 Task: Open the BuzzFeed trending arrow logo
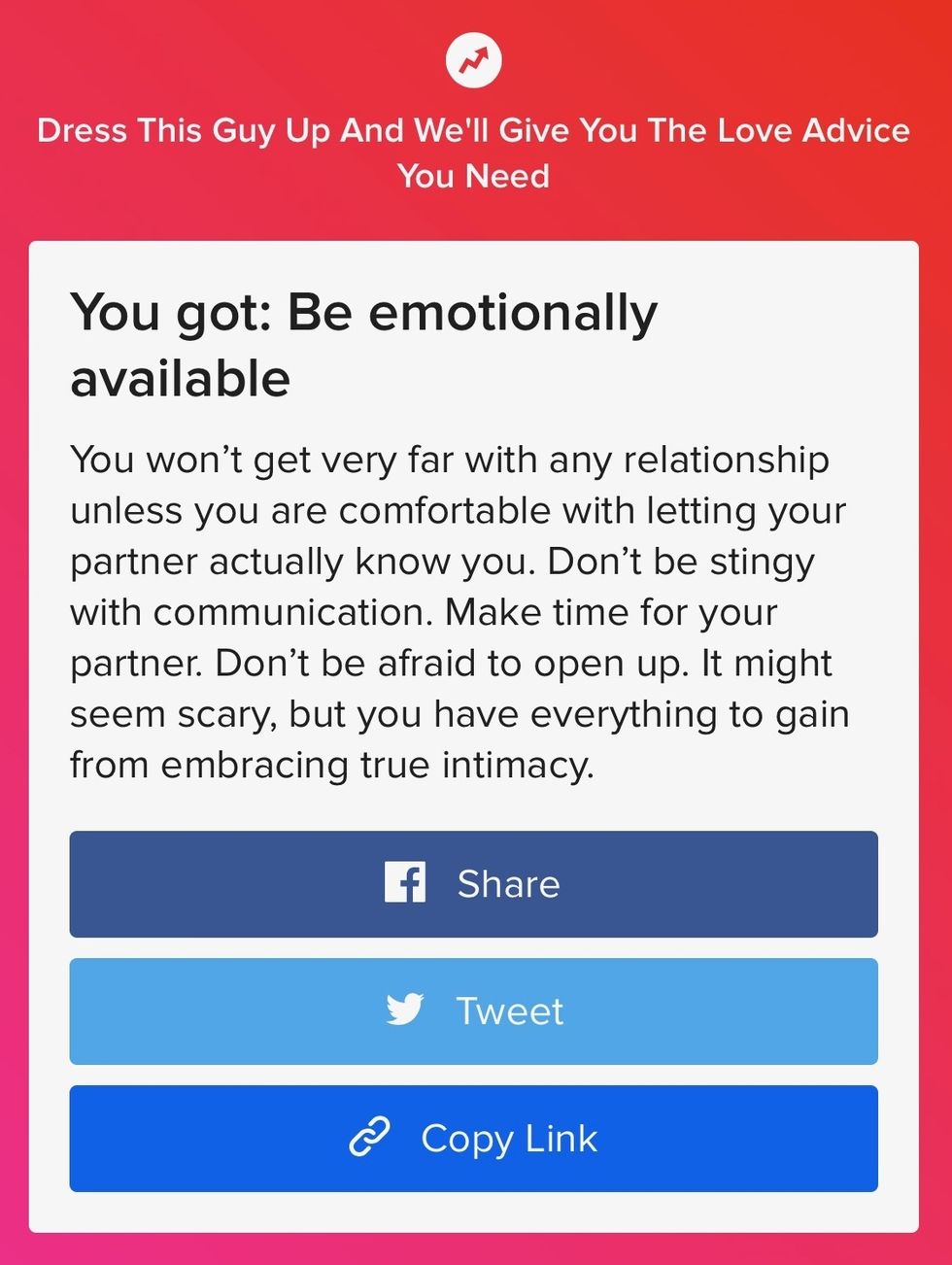click(x=473, y=61)
